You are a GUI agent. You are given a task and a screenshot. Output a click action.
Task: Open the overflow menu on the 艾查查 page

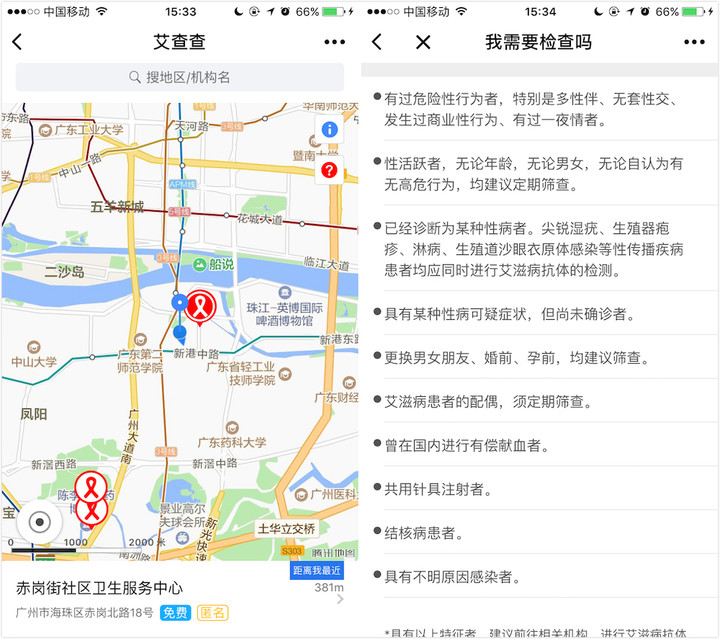(334, 42)
